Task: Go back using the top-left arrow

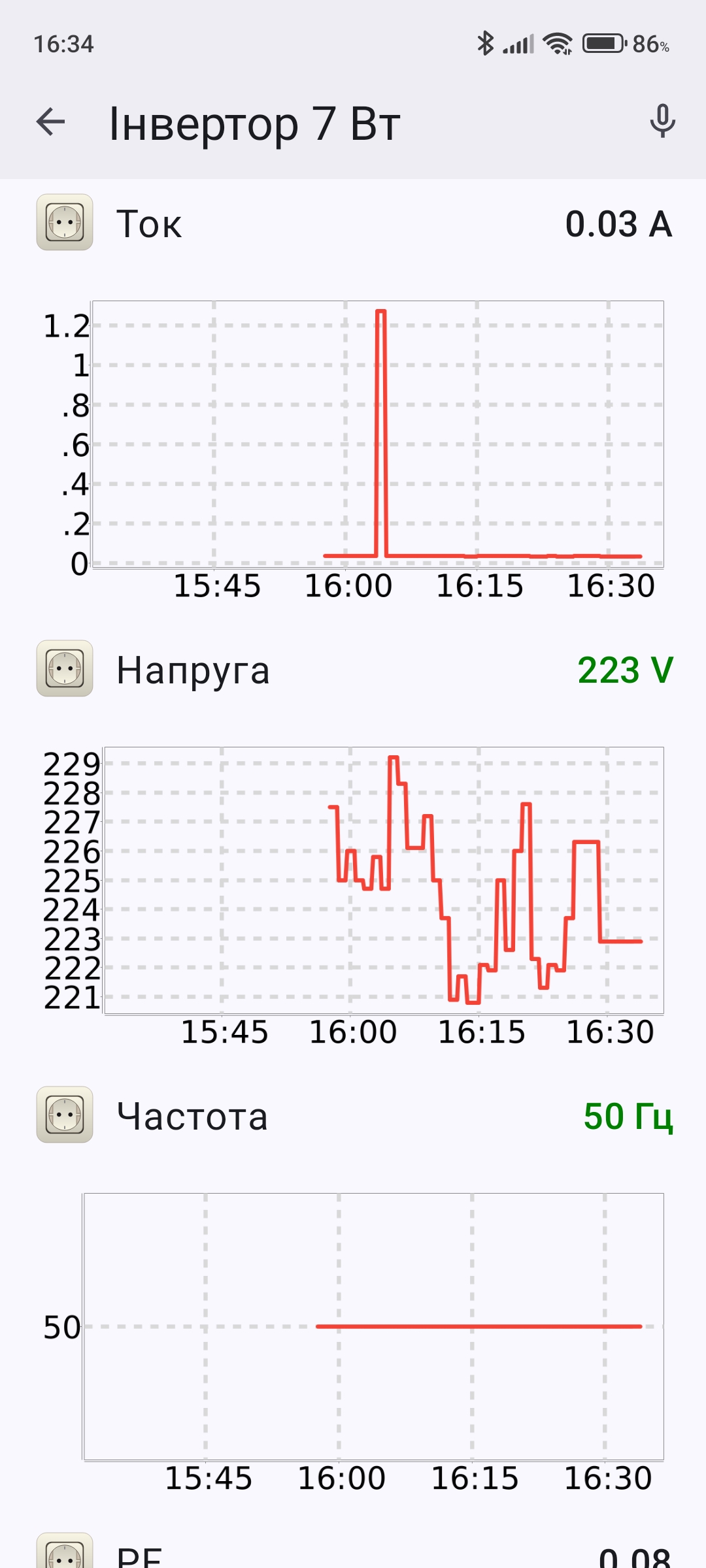Action: [x=51, y=122]
